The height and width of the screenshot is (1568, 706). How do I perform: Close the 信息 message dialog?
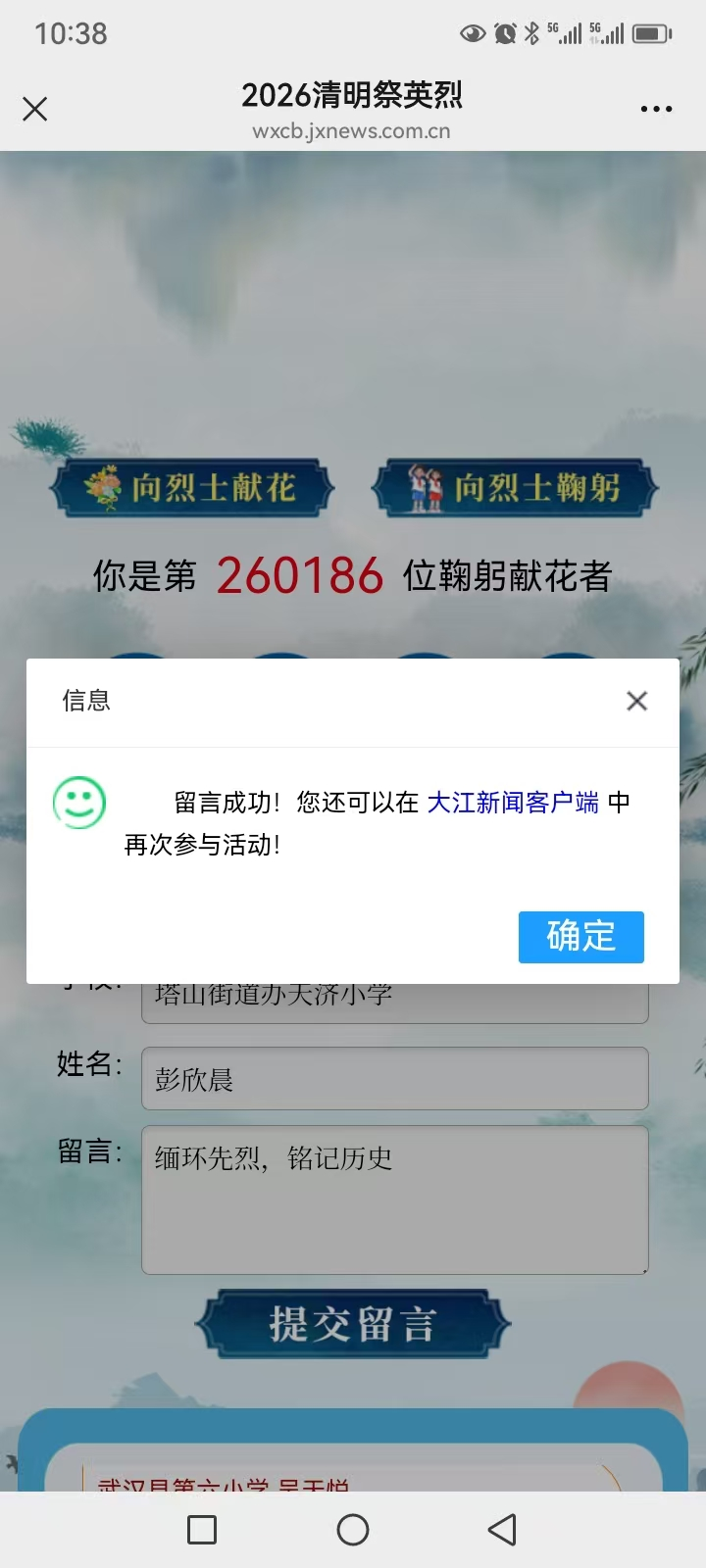coord(636,701)
